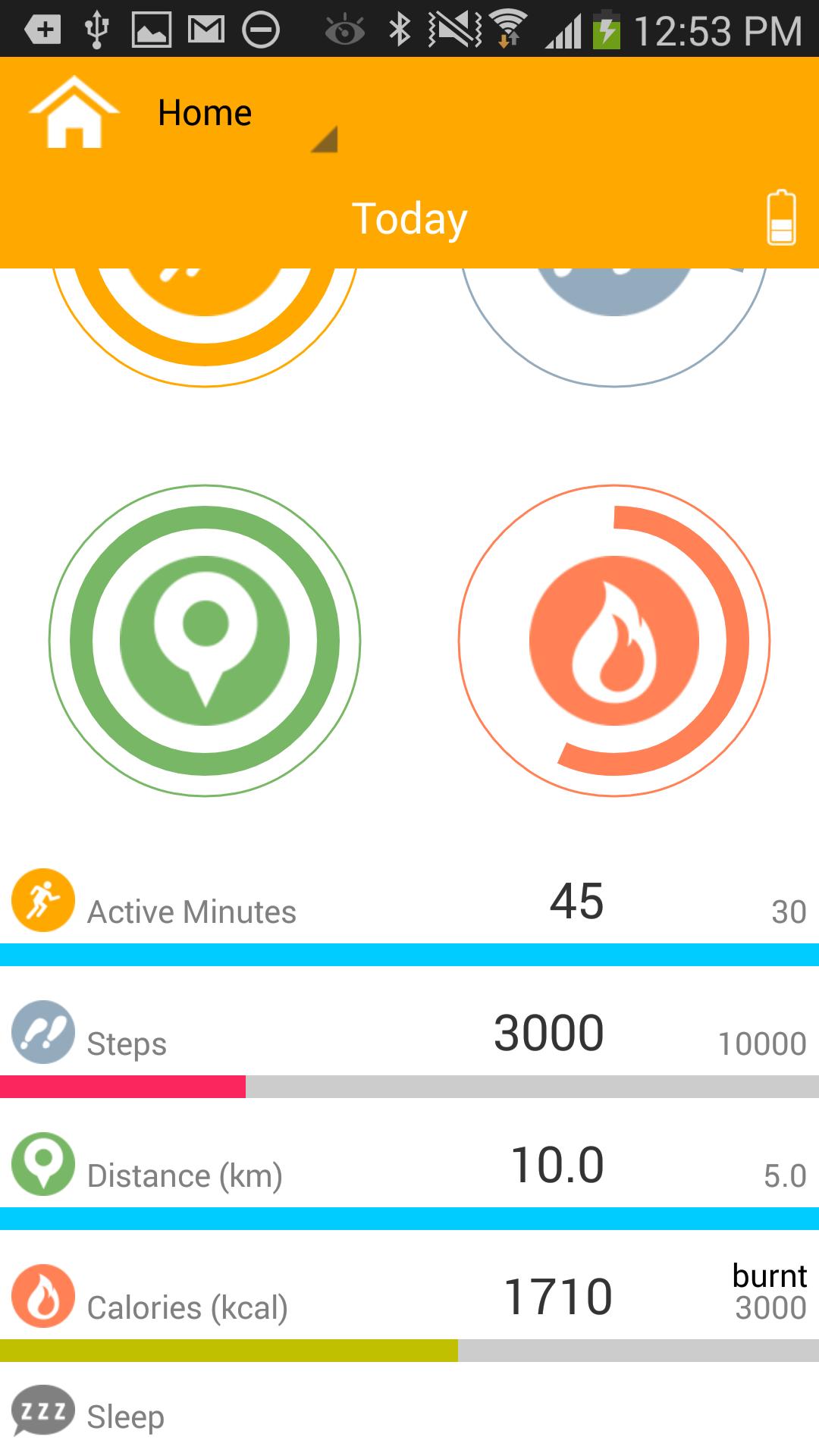This screenshot has height=1456, width=819.
Task: Select the Today tab in the header
Action: [x=409, y=218]
